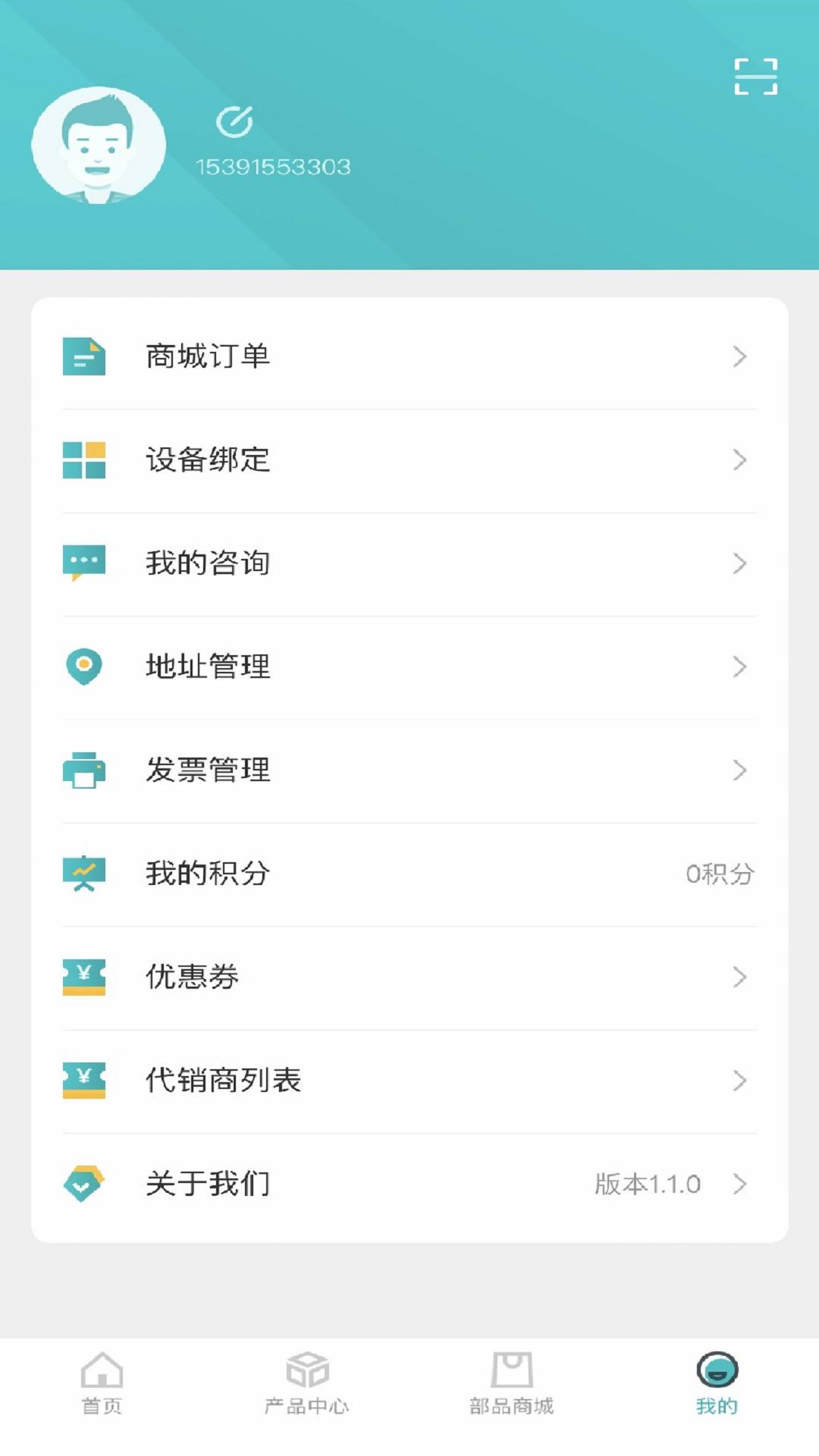Check 我的积分 points row
The image size is (819, 1456).
(409, 874)
